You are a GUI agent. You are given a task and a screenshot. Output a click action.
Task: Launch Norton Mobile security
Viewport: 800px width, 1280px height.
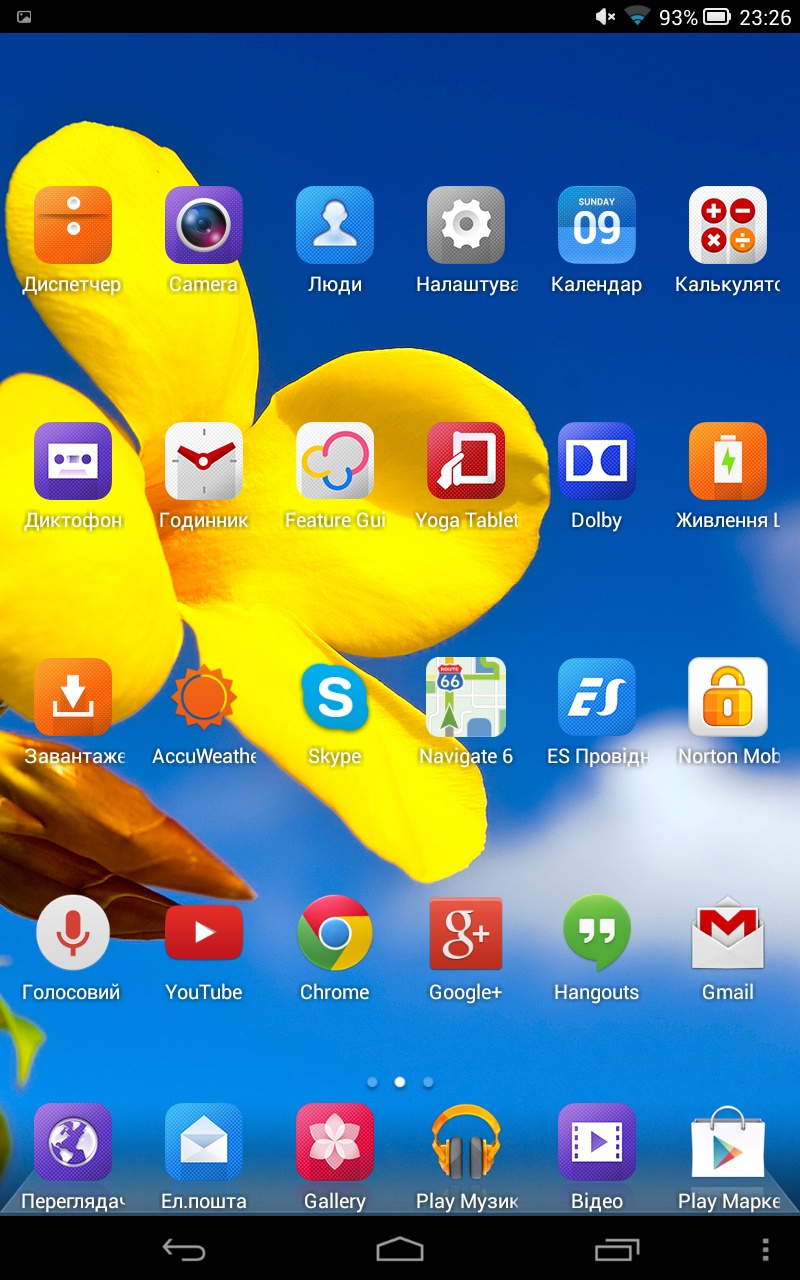click(728, 698)
